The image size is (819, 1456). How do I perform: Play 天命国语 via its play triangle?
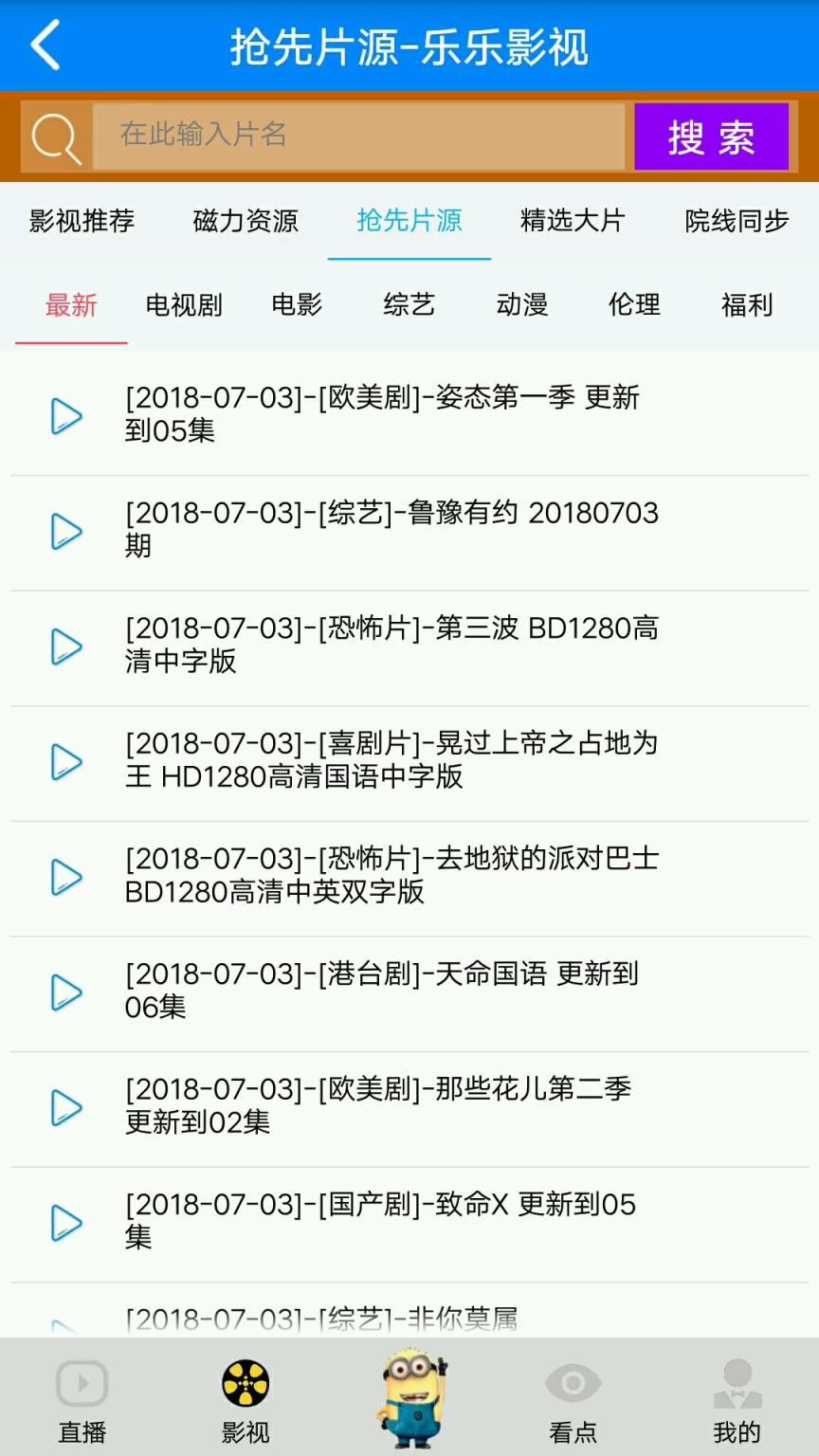pos(65,992)
